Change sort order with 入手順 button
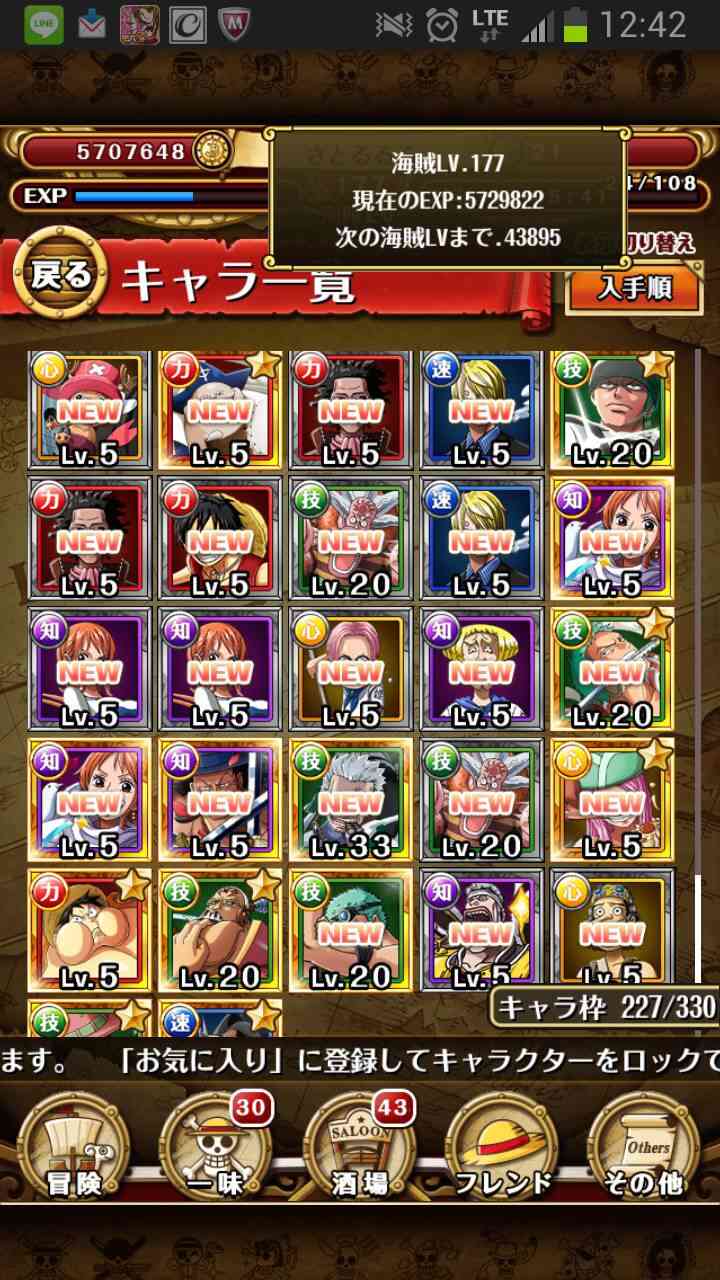This screenshot has width=720, height=1280. pyautogui.click(x=633, y=288)
